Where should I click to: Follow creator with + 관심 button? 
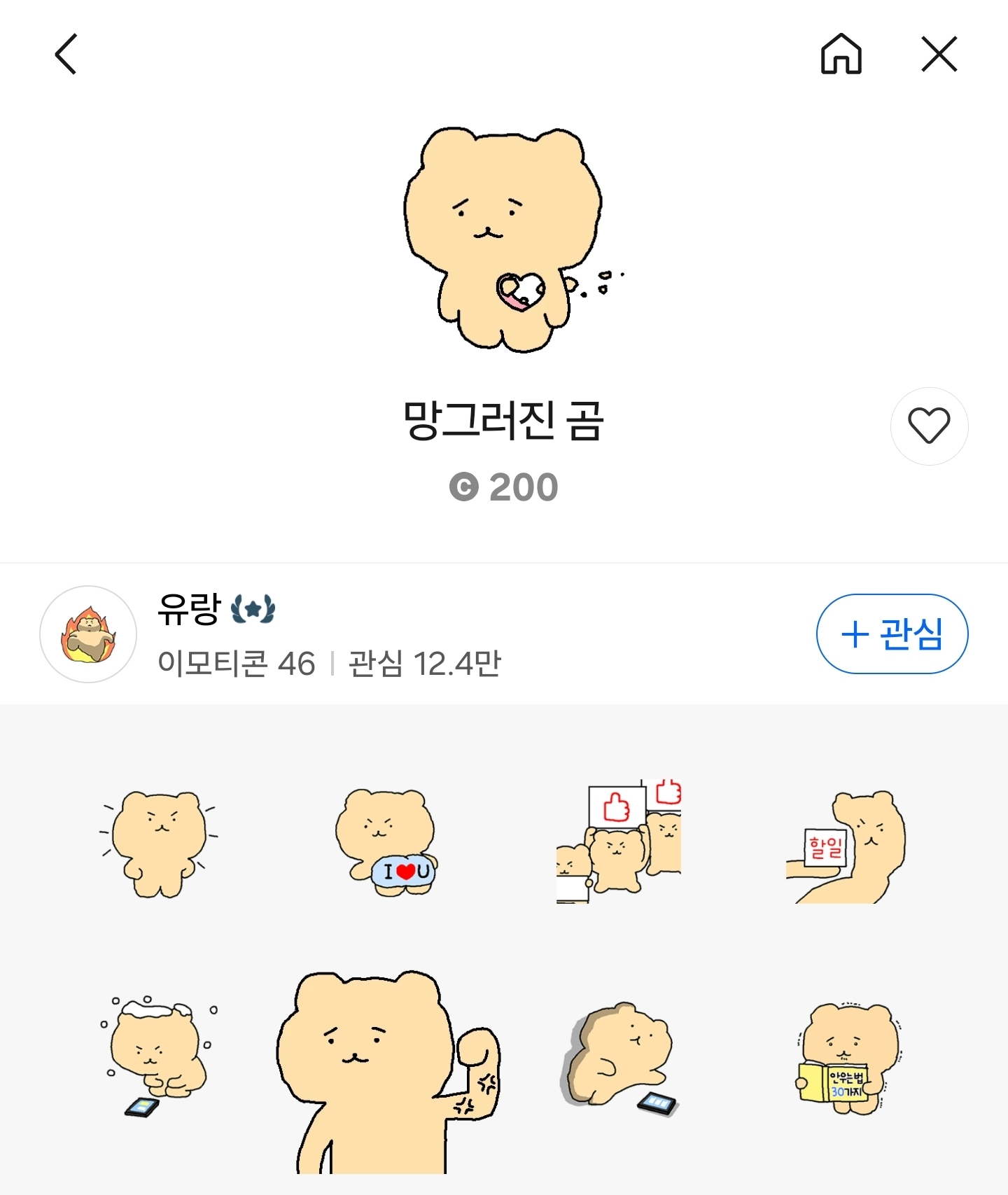click(x=892, y=634)
